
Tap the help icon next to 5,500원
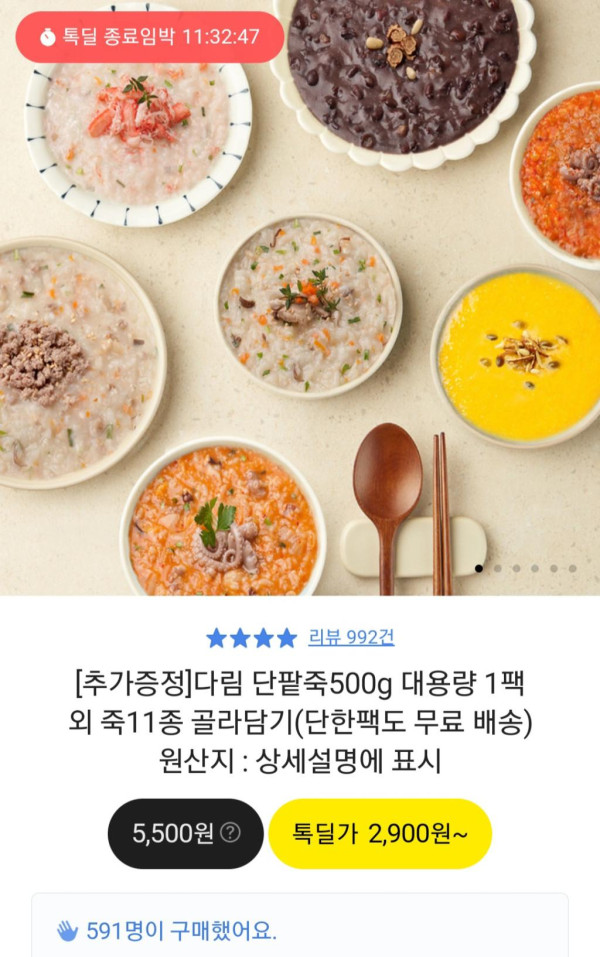230,833
